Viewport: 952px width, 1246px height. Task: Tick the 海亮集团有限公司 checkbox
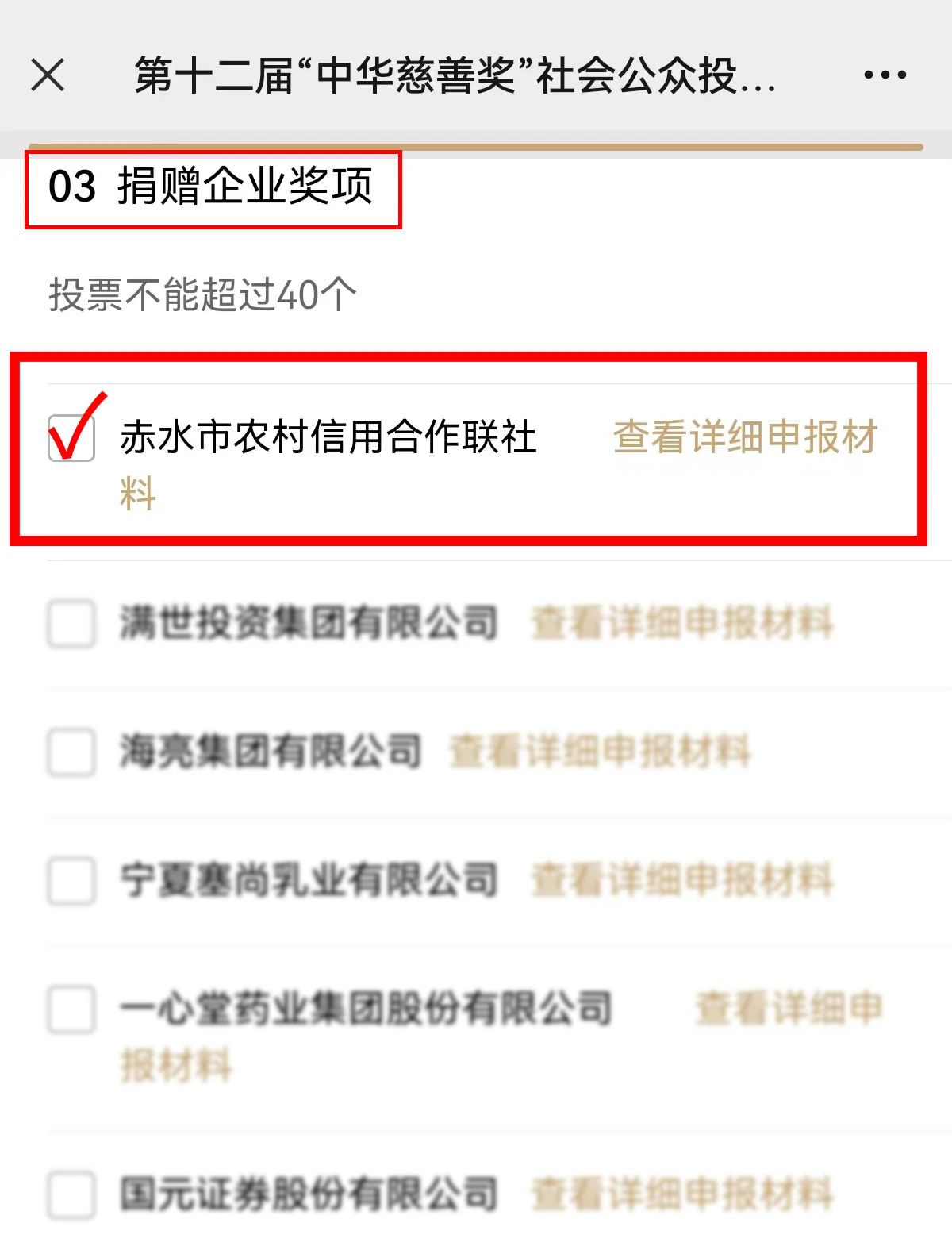71,752
